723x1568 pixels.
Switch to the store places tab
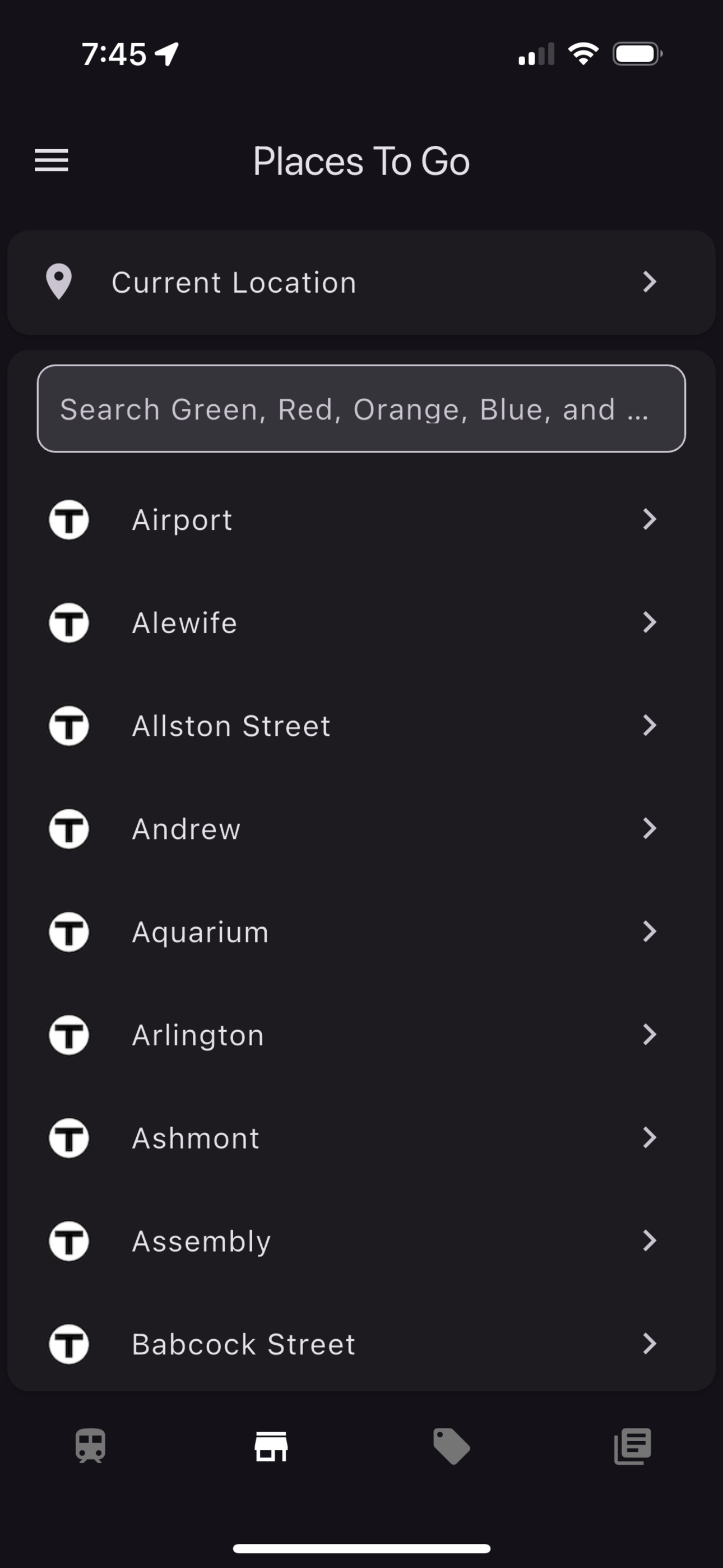click(x=271, y=1446)
